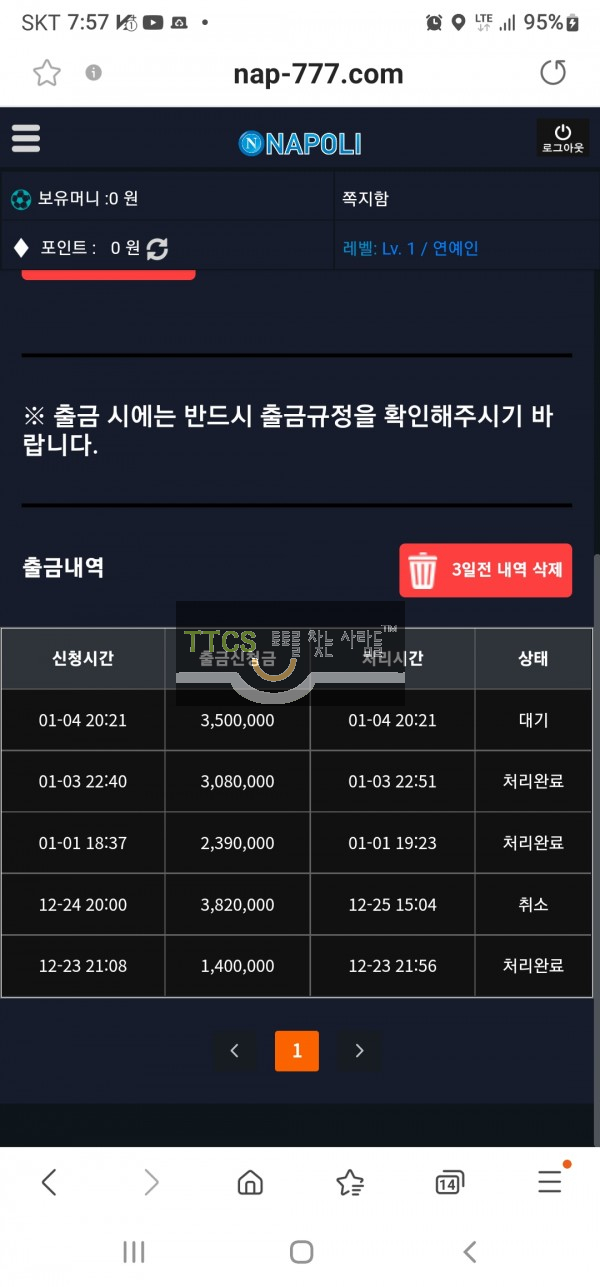This screenshot has height=1287, width=600.
Task: Open the browser home page
Action: click(x=250, y=1183)
